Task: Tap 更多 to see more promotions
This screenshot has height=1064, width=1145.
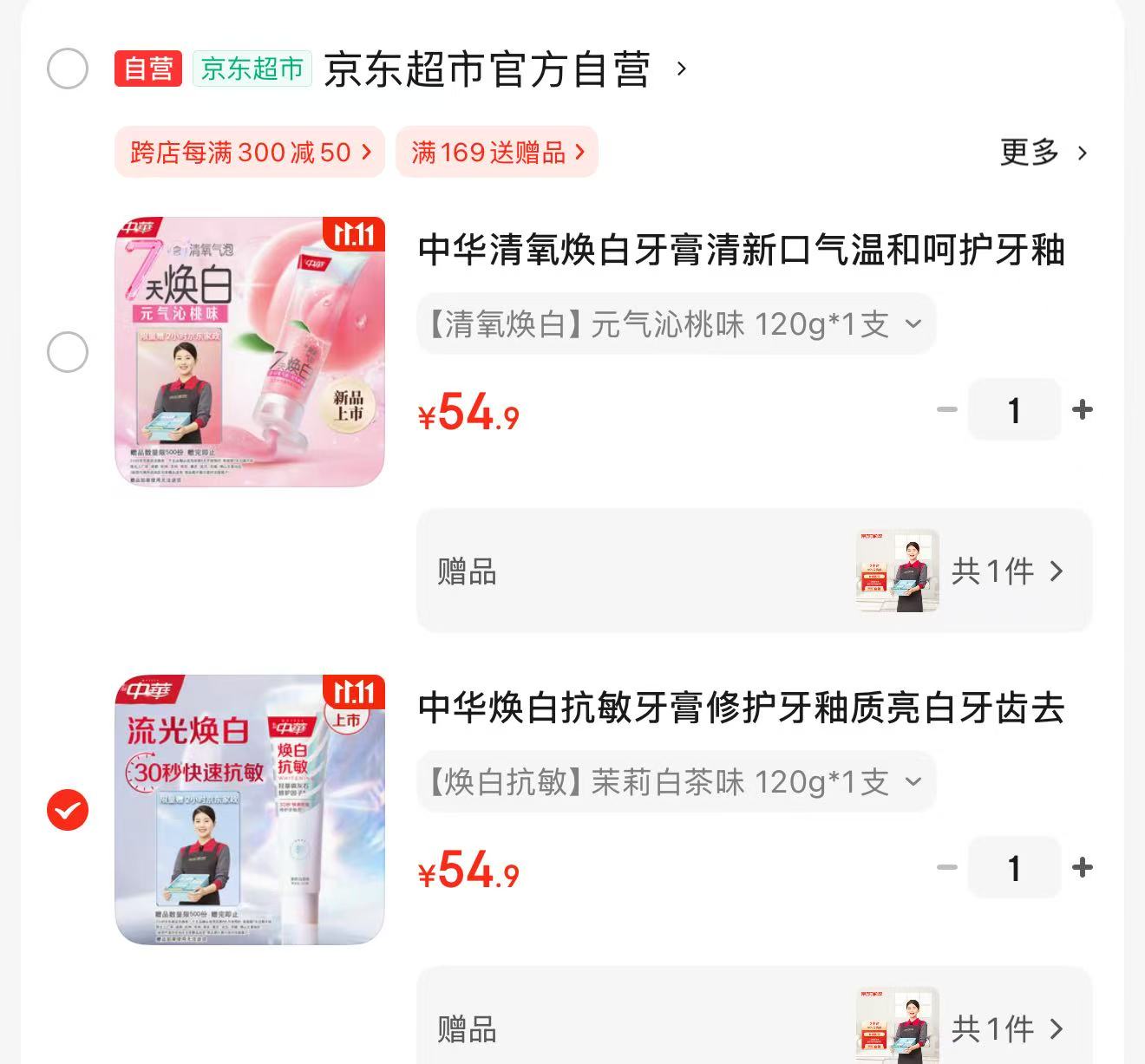Action: tap(1043, 153)
